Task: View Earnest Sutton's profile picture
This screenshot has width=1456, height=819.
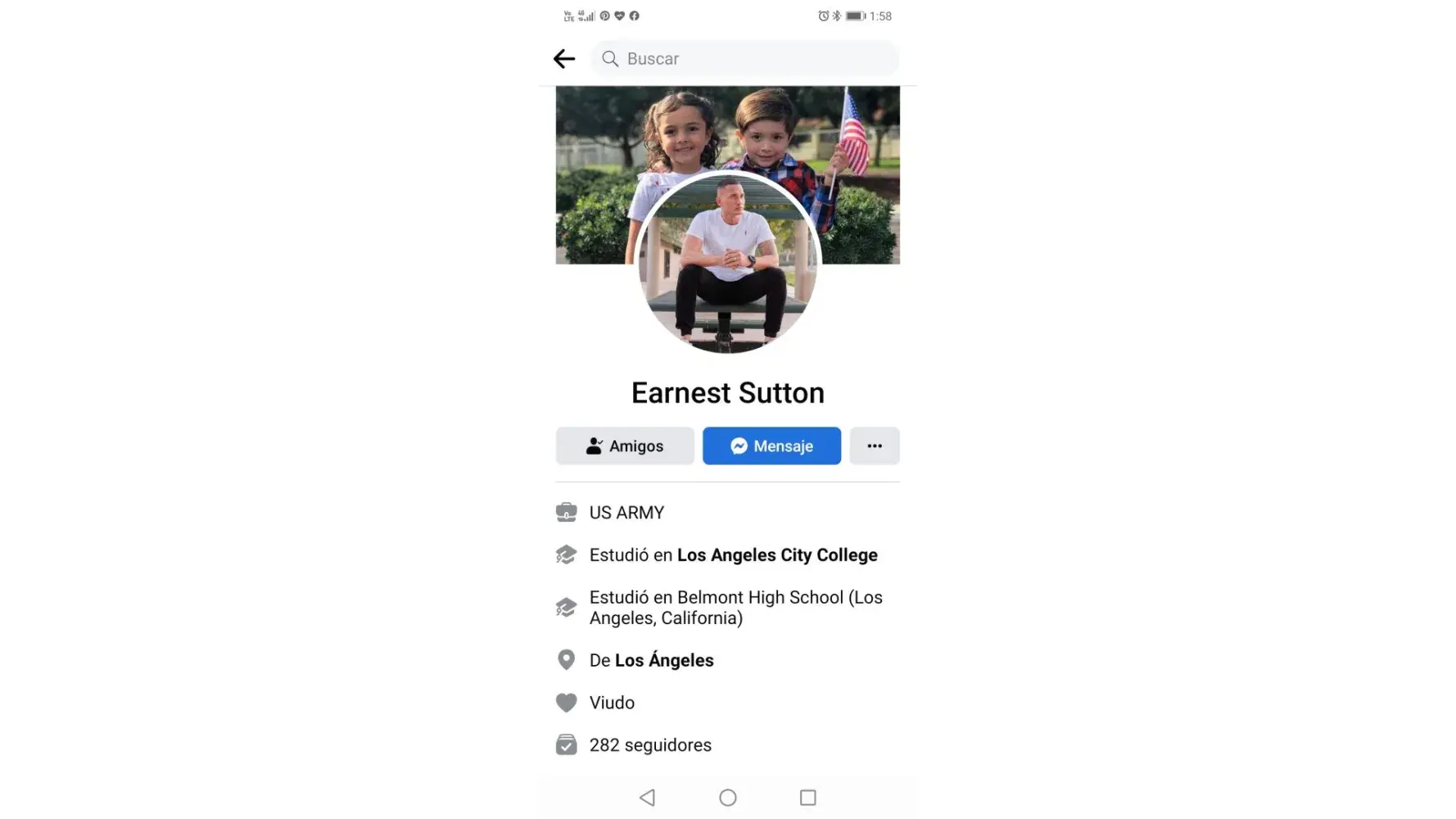Action: [x=728, y=264]
